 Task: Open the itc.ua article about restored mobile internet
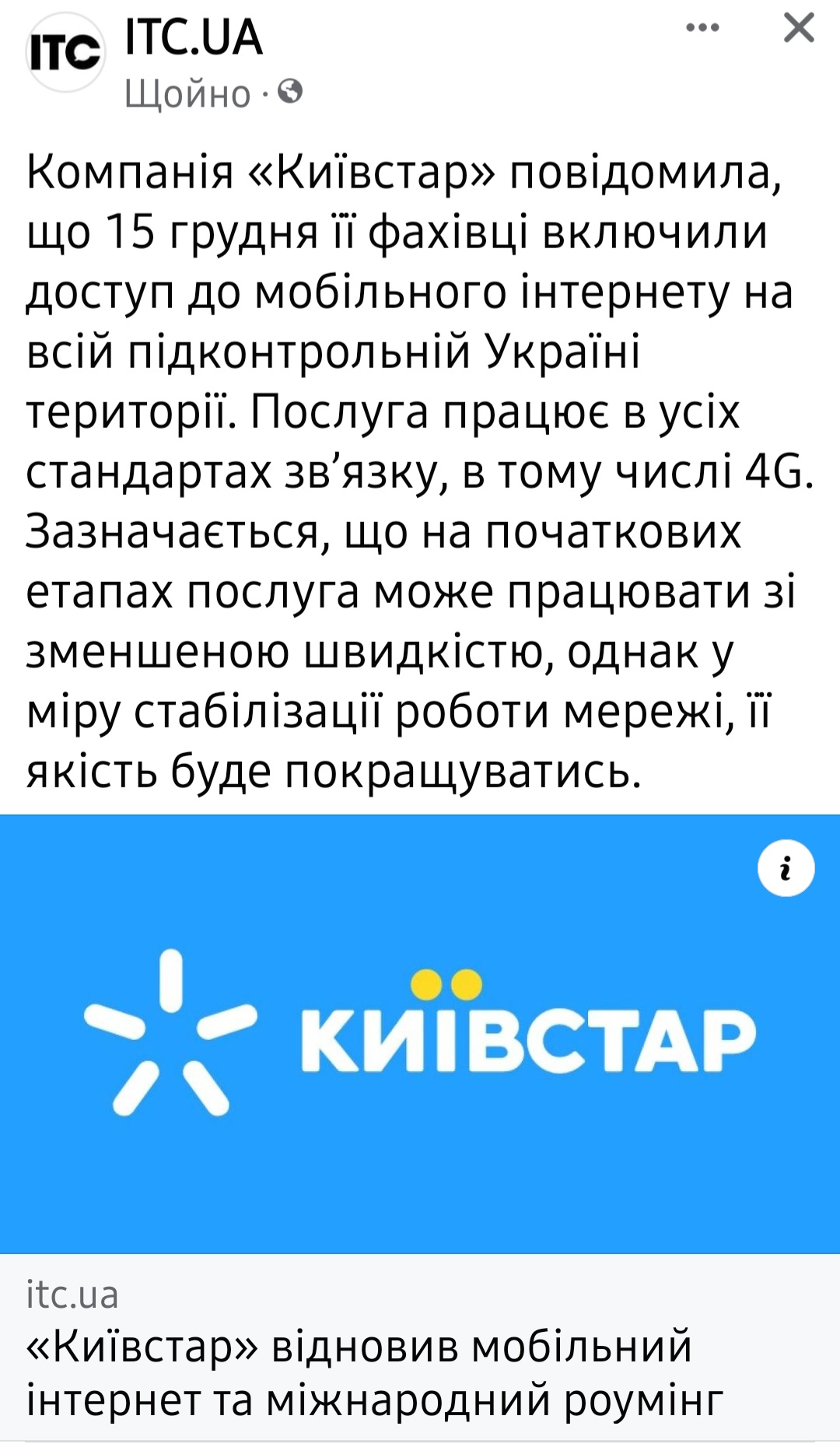tap(373, 1372)
